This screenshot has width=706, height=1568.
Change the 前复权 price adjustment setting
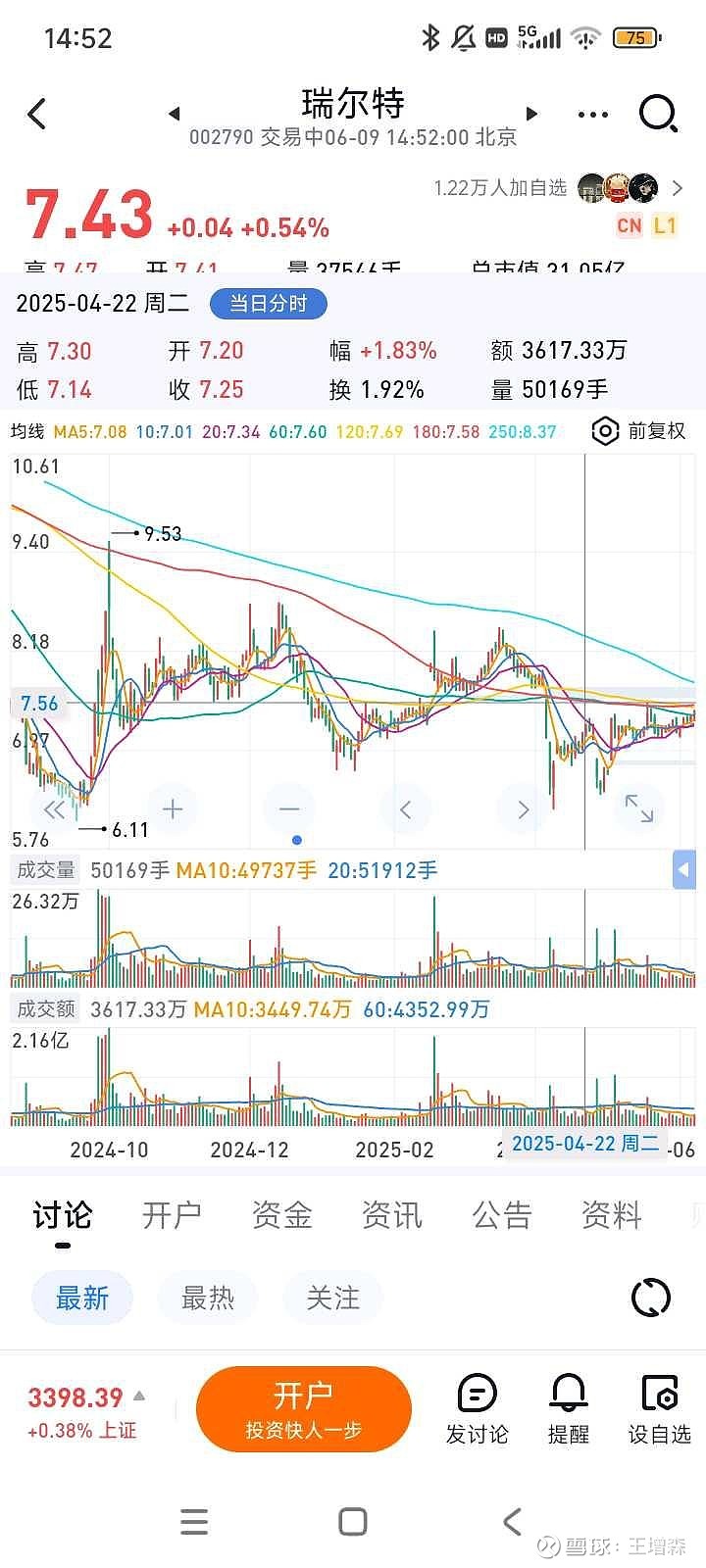639,431
